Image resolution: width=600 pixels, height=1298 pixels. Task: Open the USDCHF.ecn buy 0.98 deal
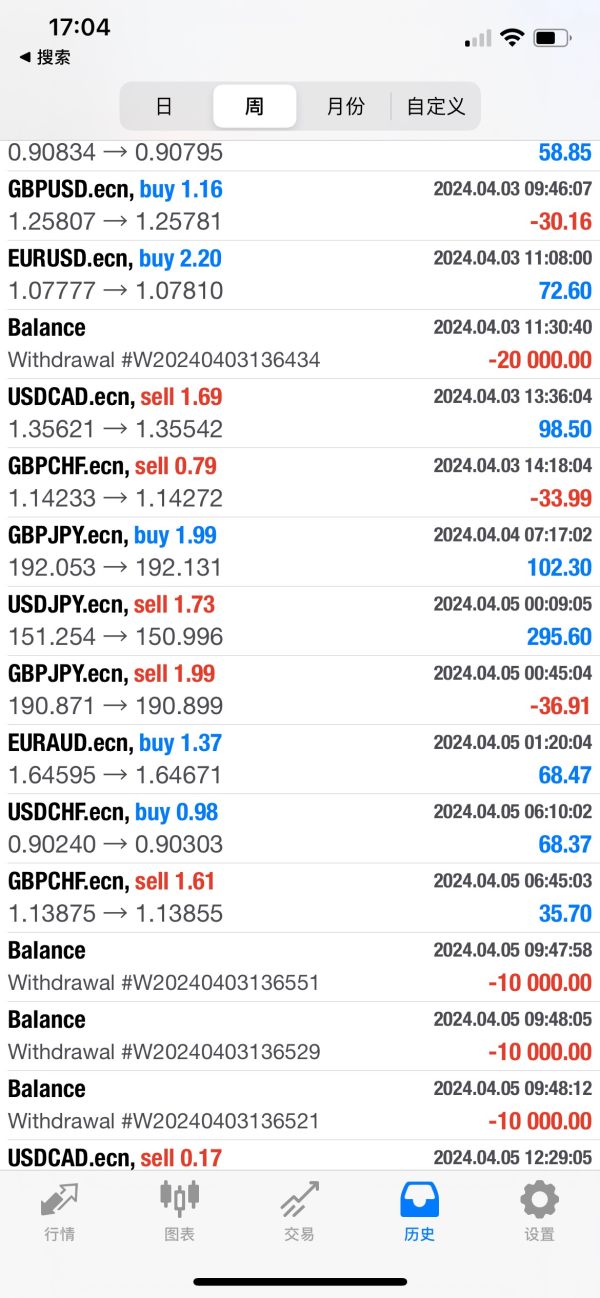300,827
